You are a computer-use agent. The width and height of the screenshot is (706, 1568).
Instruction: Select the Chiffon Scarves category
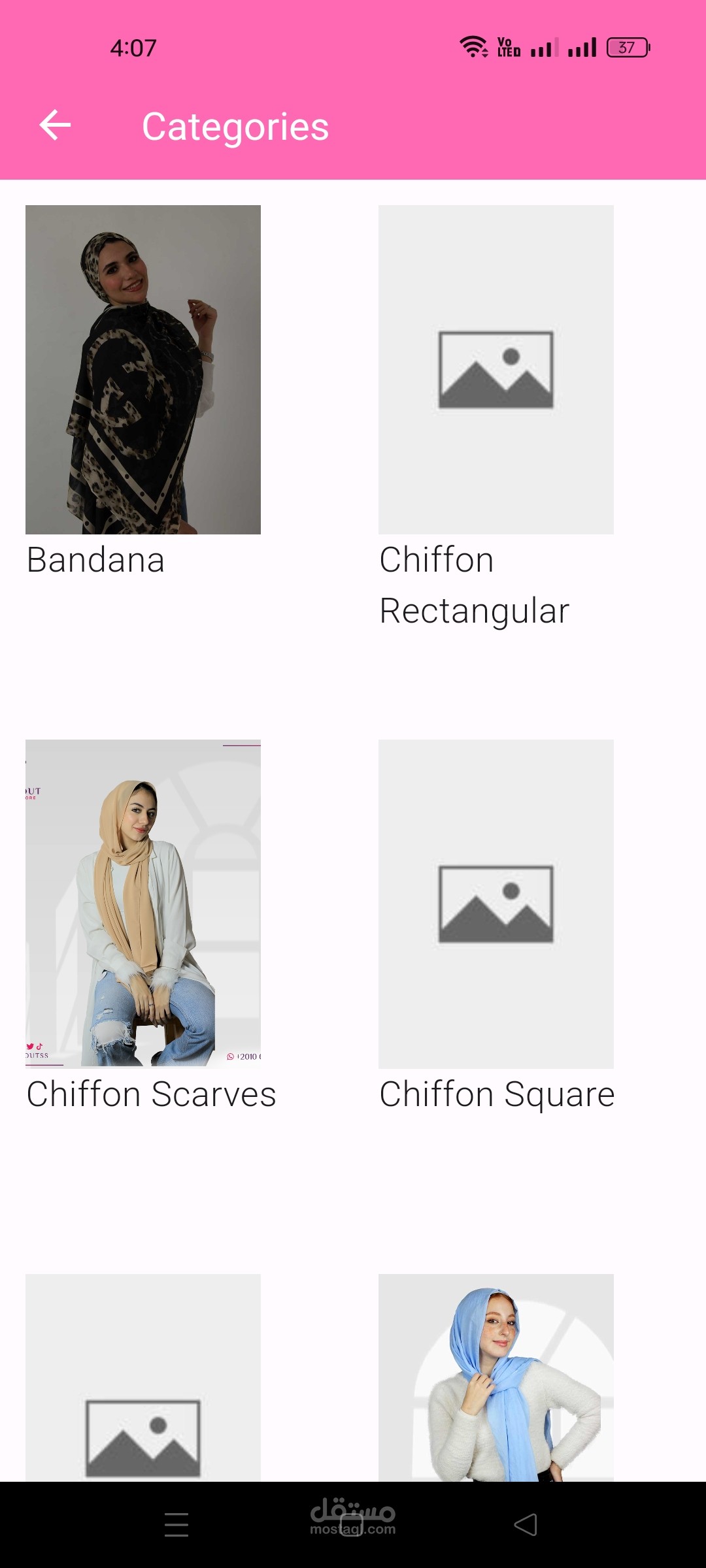(x=143, y=903)
